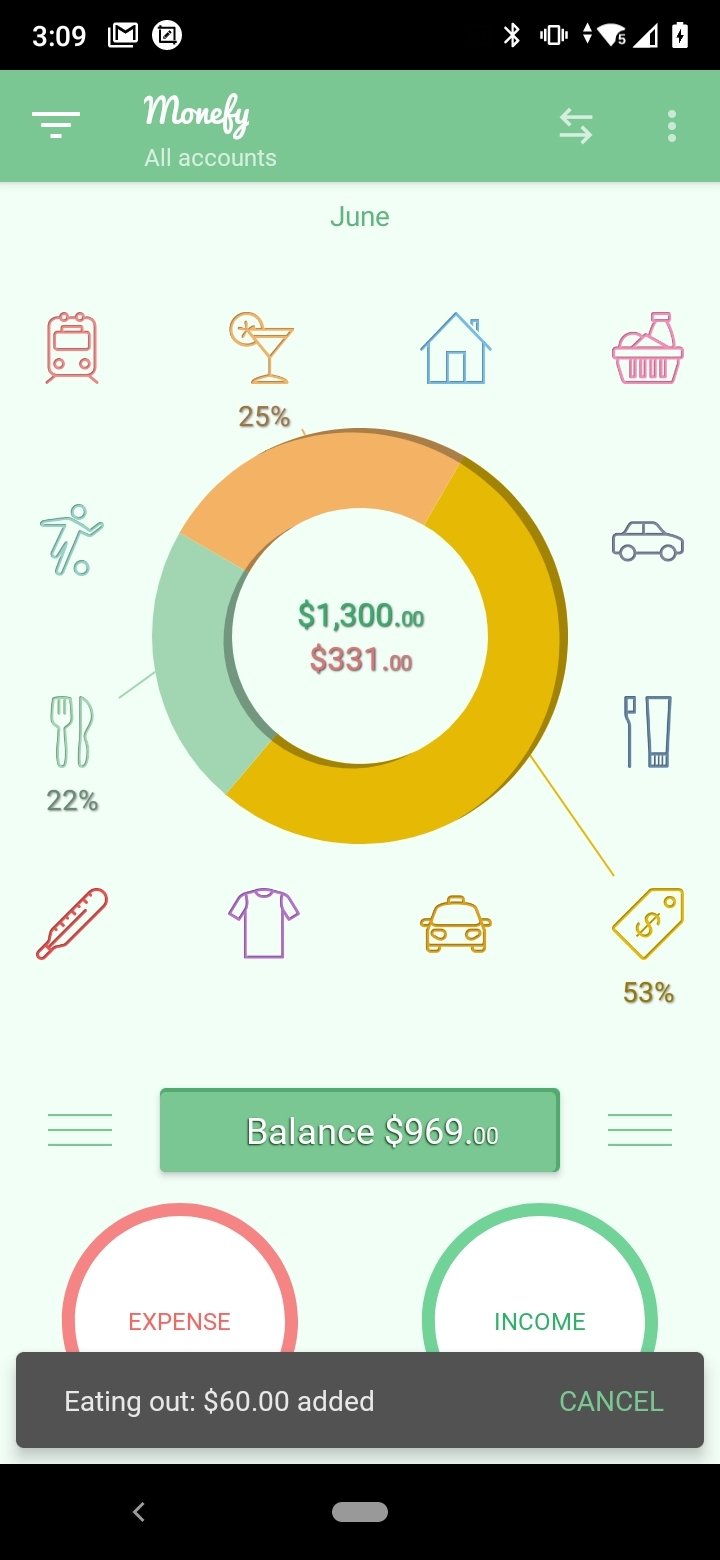Image resolution: width=720 pixels, height=1560 pixels.
Task: Select the thermometer health category
Action: (x=72, y=924)
